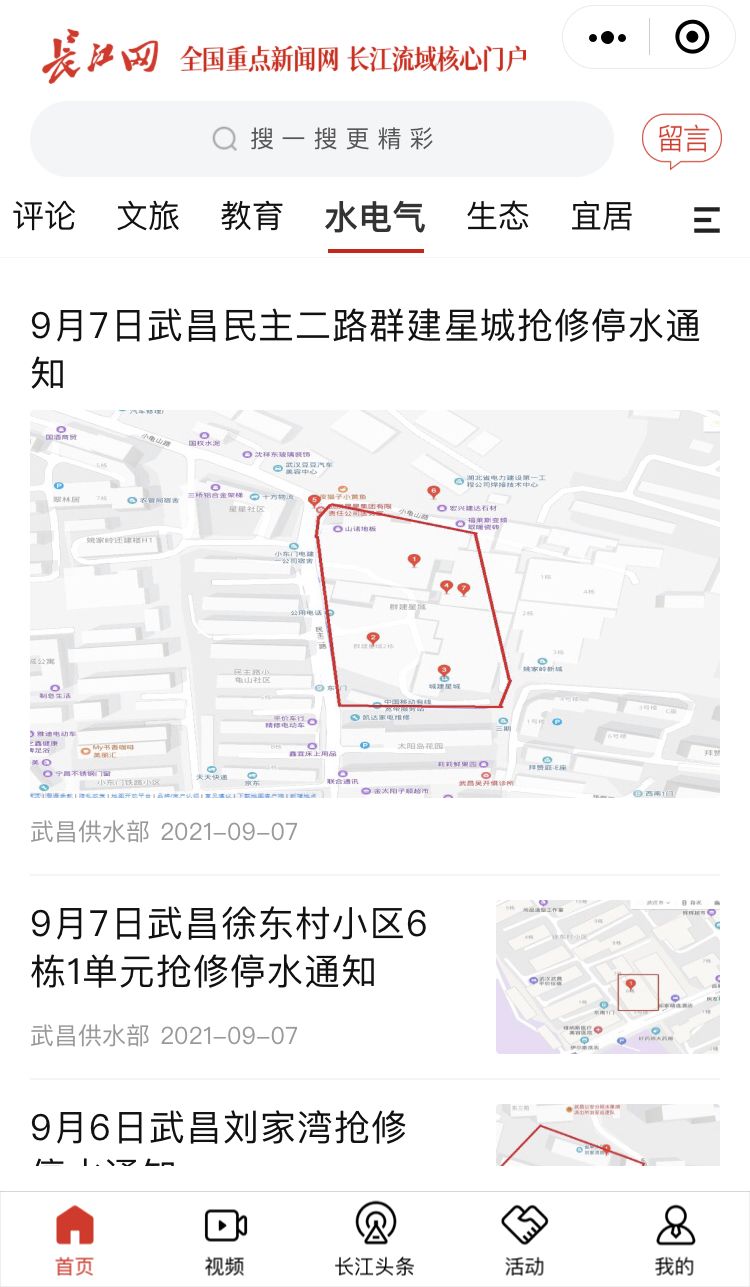Open the 搜一搜更精彩 search box
750x1287 pixels.
pyautogui.click(x=322, y=139)
